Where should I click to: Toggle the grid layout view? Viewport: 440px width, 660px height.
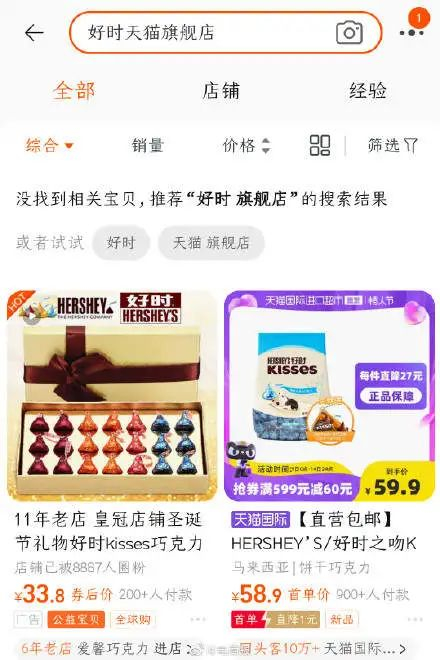320,146
